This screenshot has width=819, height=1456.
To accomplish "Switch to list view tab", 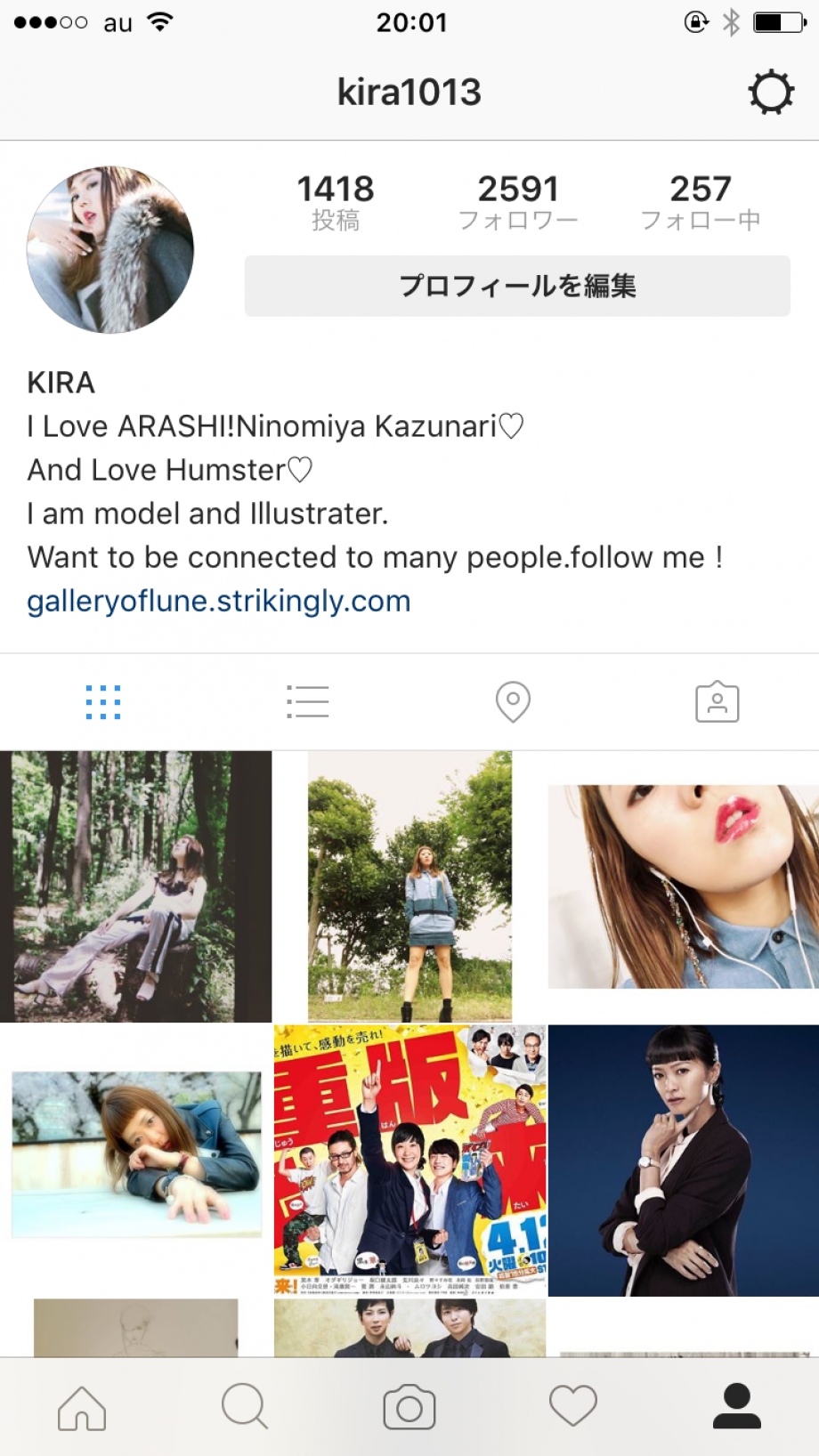I will pos(308,702).
